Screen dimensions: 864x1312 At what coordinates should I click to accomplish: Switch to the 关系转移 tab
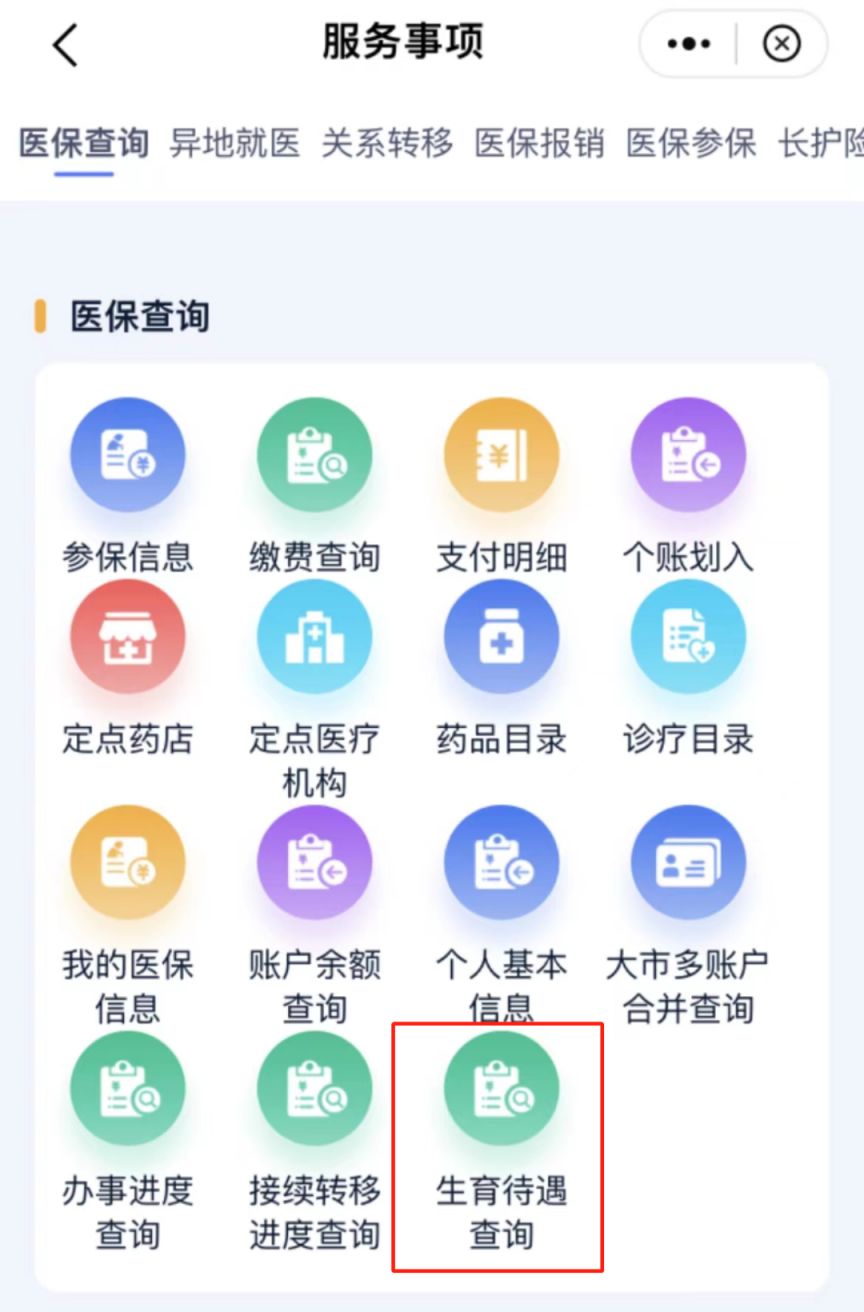click(387, 144)
